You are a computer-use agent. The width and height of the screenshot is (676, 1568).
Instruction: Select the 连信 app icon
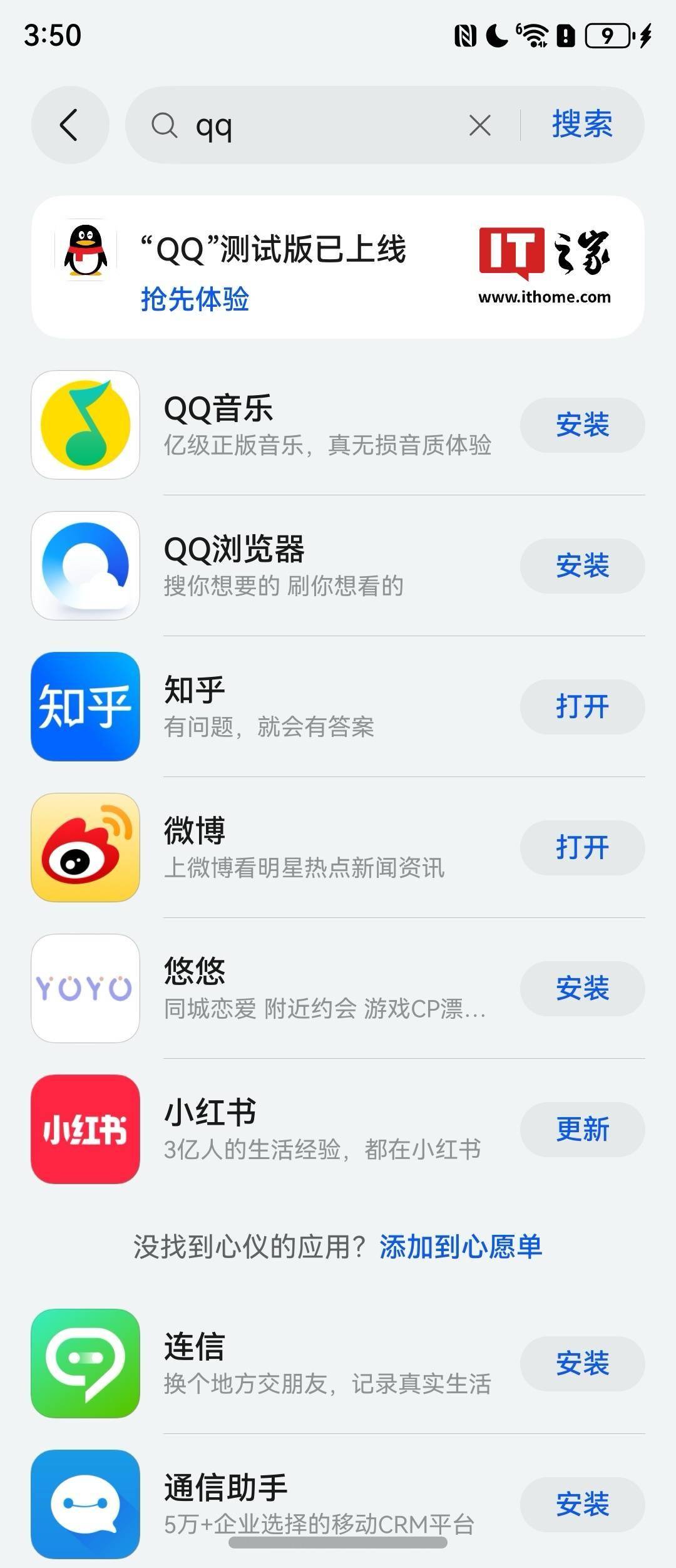pos(85,1364)
